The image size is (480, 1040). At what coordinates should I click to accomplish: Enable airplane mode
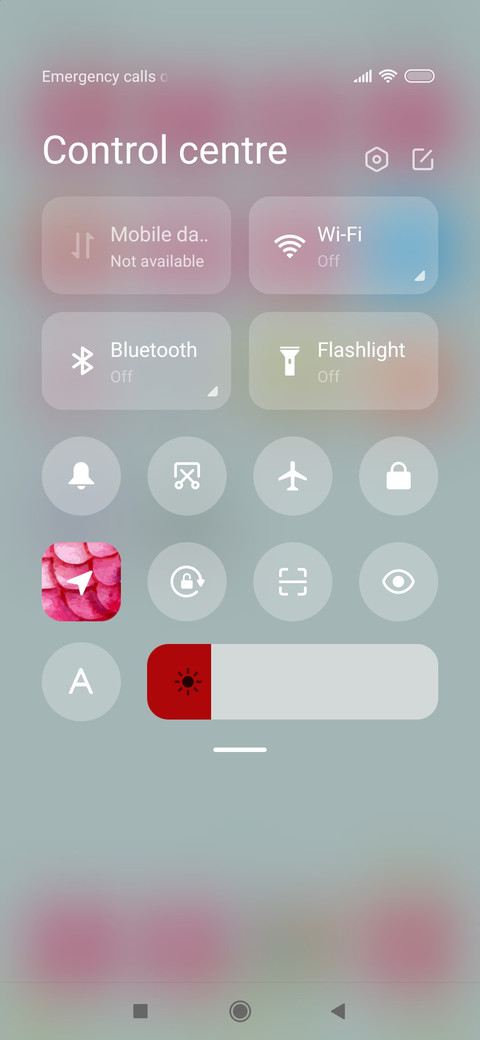293,476
